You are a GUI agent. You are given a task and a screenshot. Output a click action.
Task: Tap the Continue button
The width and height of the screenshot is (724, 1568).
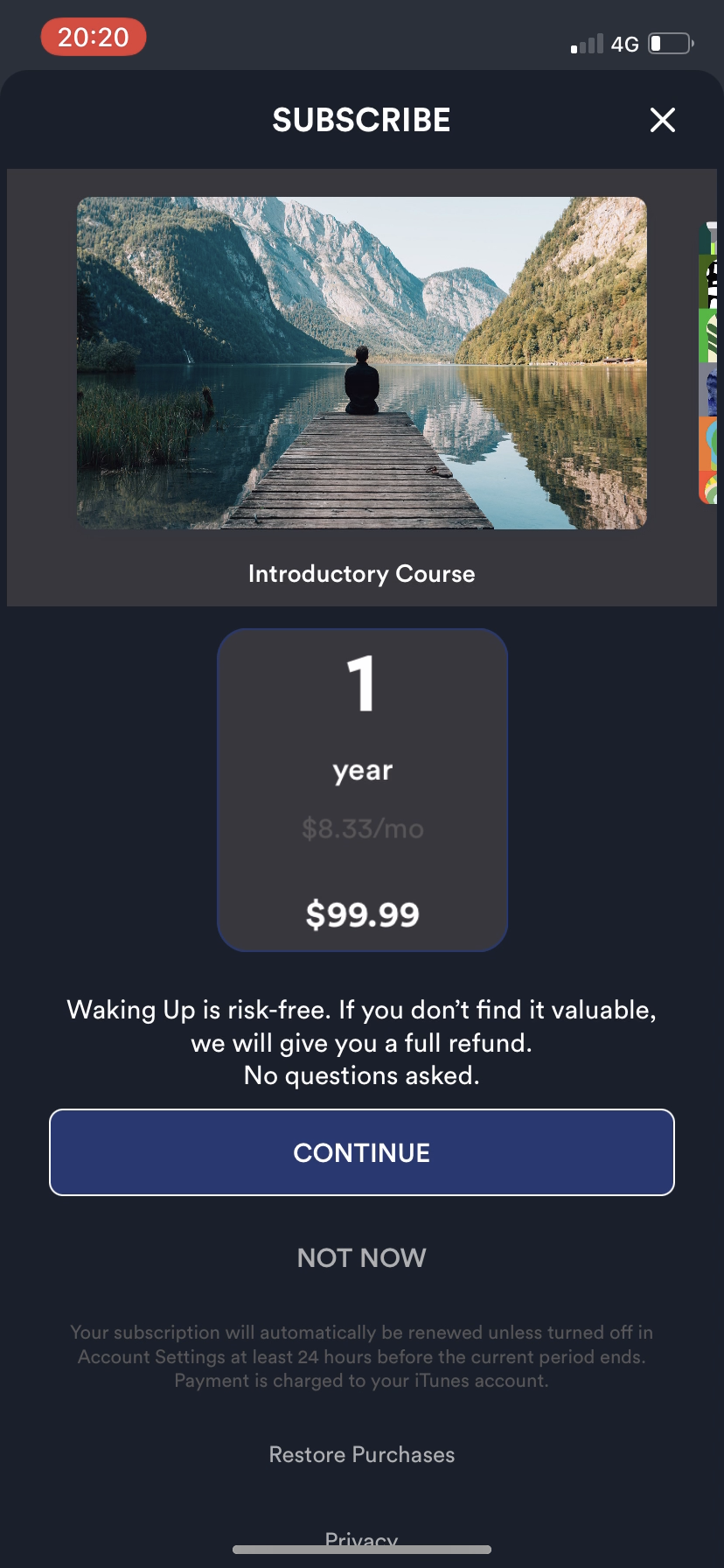(362, 1152)
